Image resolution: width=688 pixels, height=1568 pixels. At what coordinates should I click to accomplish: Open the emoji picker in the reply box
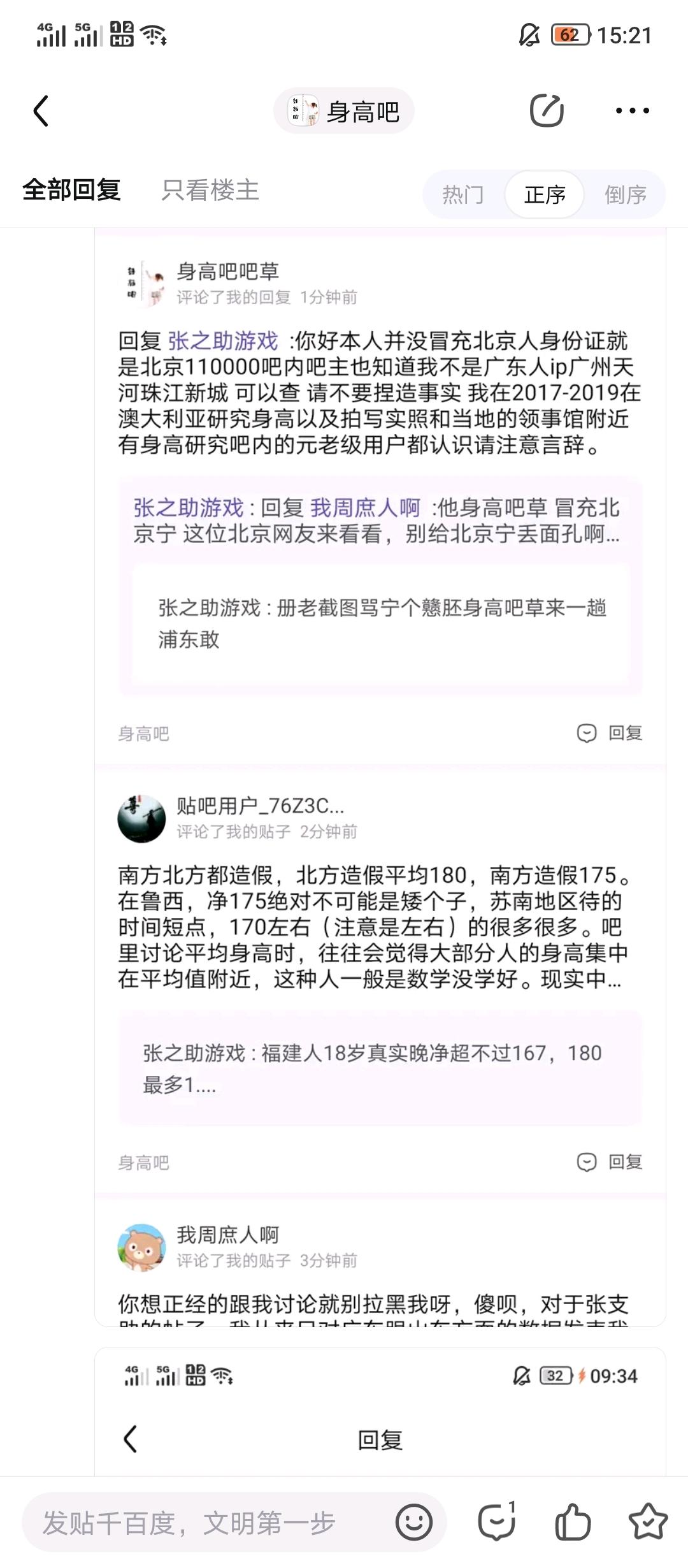pos(414,1523)
